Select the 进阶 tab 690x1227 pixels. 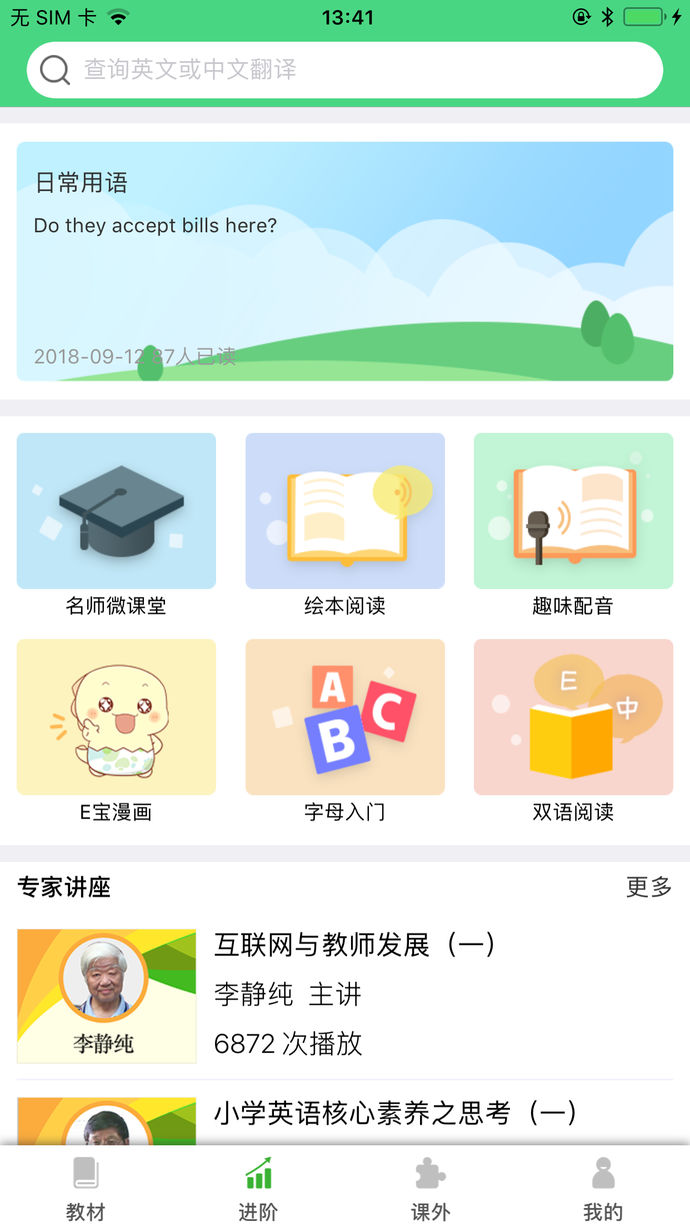258,1188
